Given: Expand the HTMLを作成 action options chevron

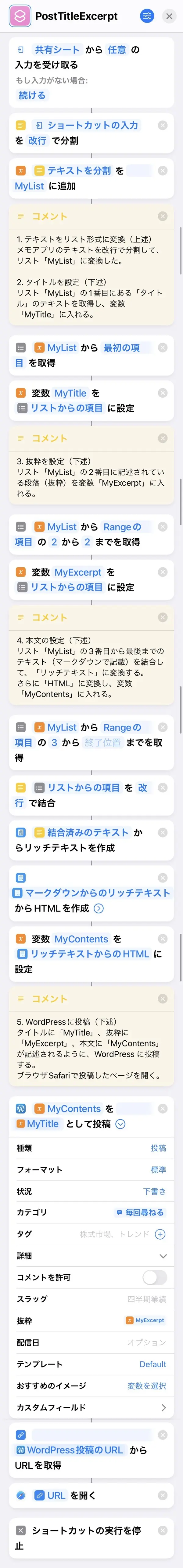Looking at the screenshot, I should [x=98, y=908].
